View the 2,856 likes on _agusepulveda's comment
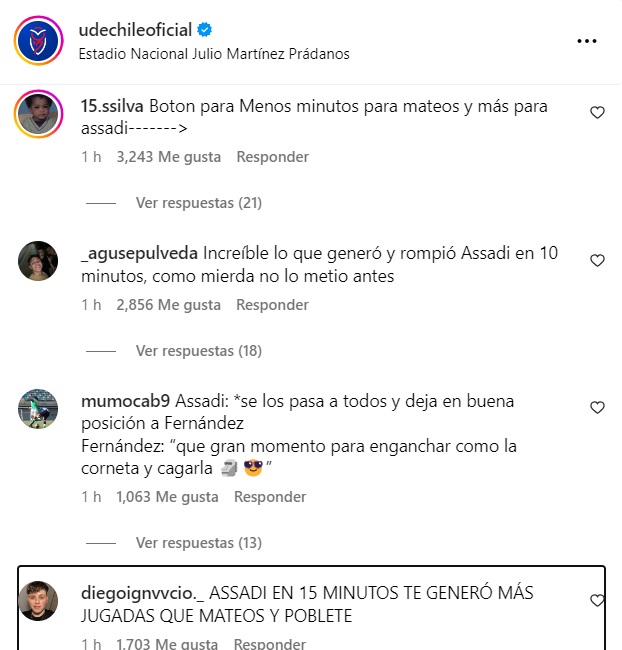The height and width of the screenshot is (650, 622). pos(168,305)
